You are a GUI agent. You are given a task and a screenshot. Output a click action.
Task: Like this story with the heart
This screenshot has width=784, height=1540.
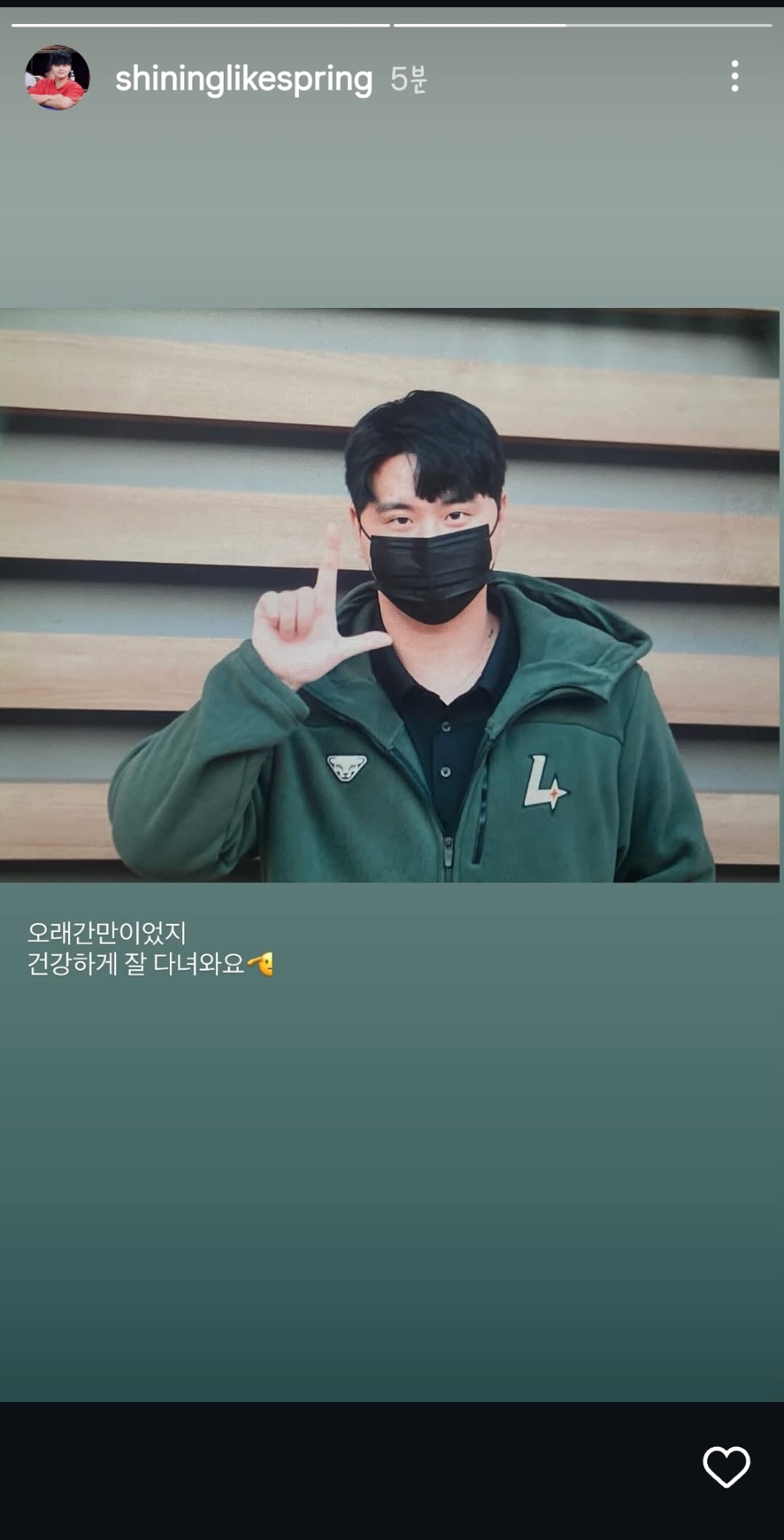[x=726, y=1466]
